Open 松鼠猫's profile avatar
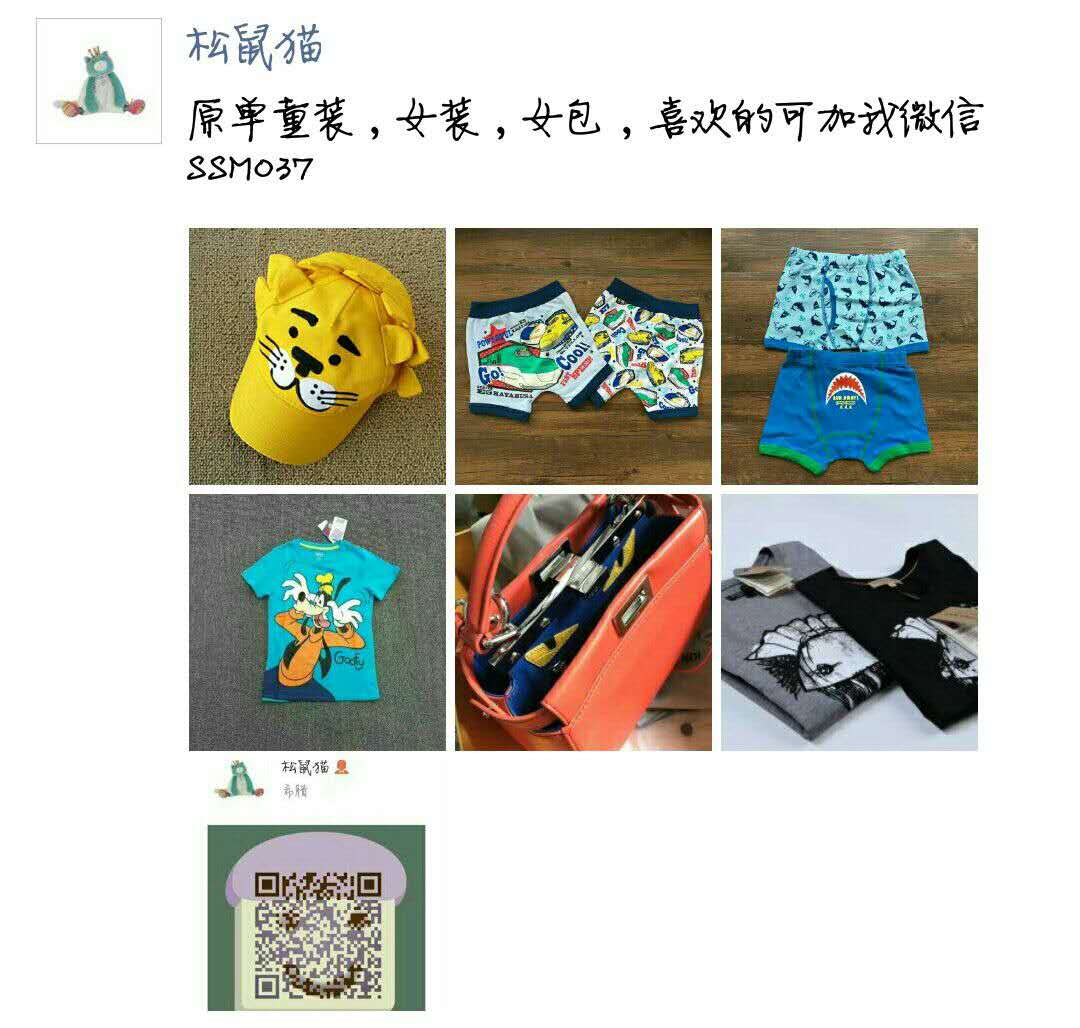Image resolution: width=1080 pixels, height=1028 pixels. (99, 81)
